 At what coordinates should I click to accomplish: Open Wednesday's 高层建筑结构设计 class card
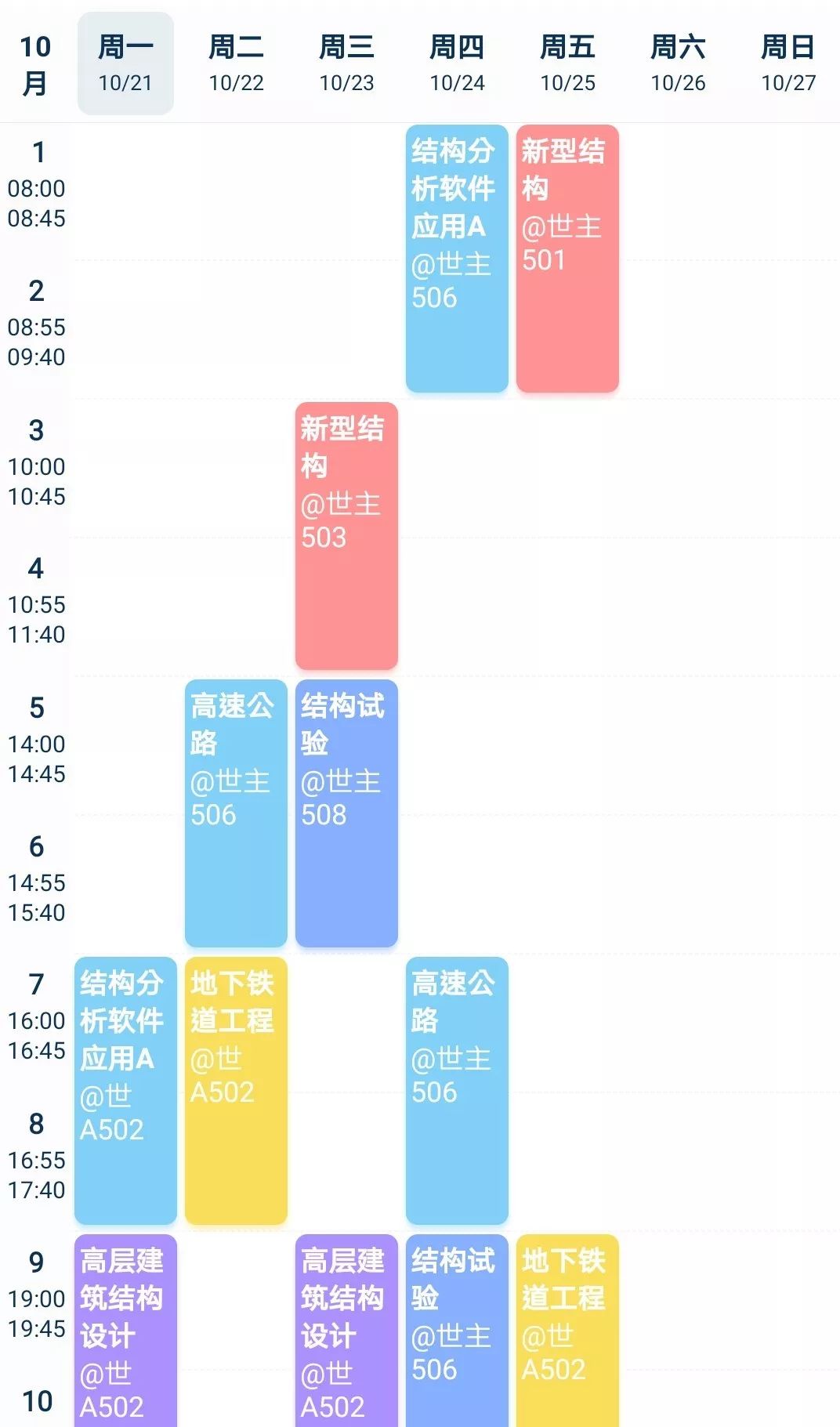click(x=346, y=1331)
